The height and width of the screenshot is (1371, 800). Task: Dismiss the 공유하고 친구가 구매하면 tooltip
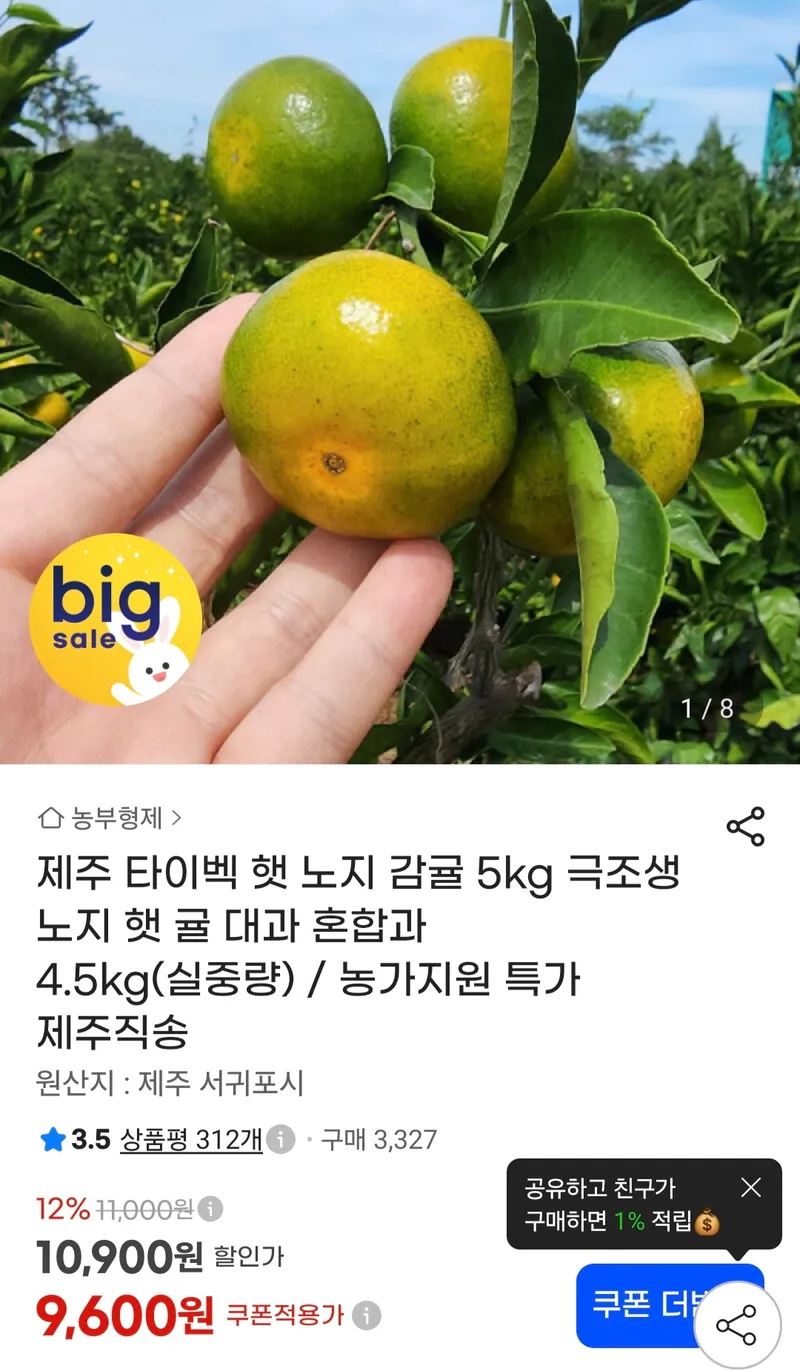(x=751, y=1187)
